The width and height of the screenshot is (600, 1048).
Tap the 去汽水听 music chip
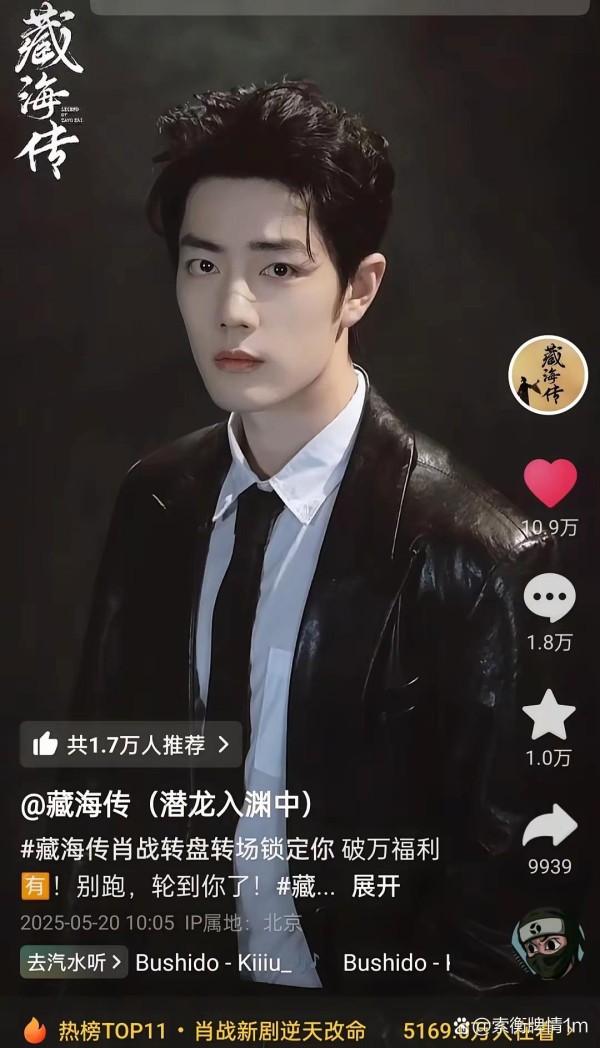tap(74, 962)
